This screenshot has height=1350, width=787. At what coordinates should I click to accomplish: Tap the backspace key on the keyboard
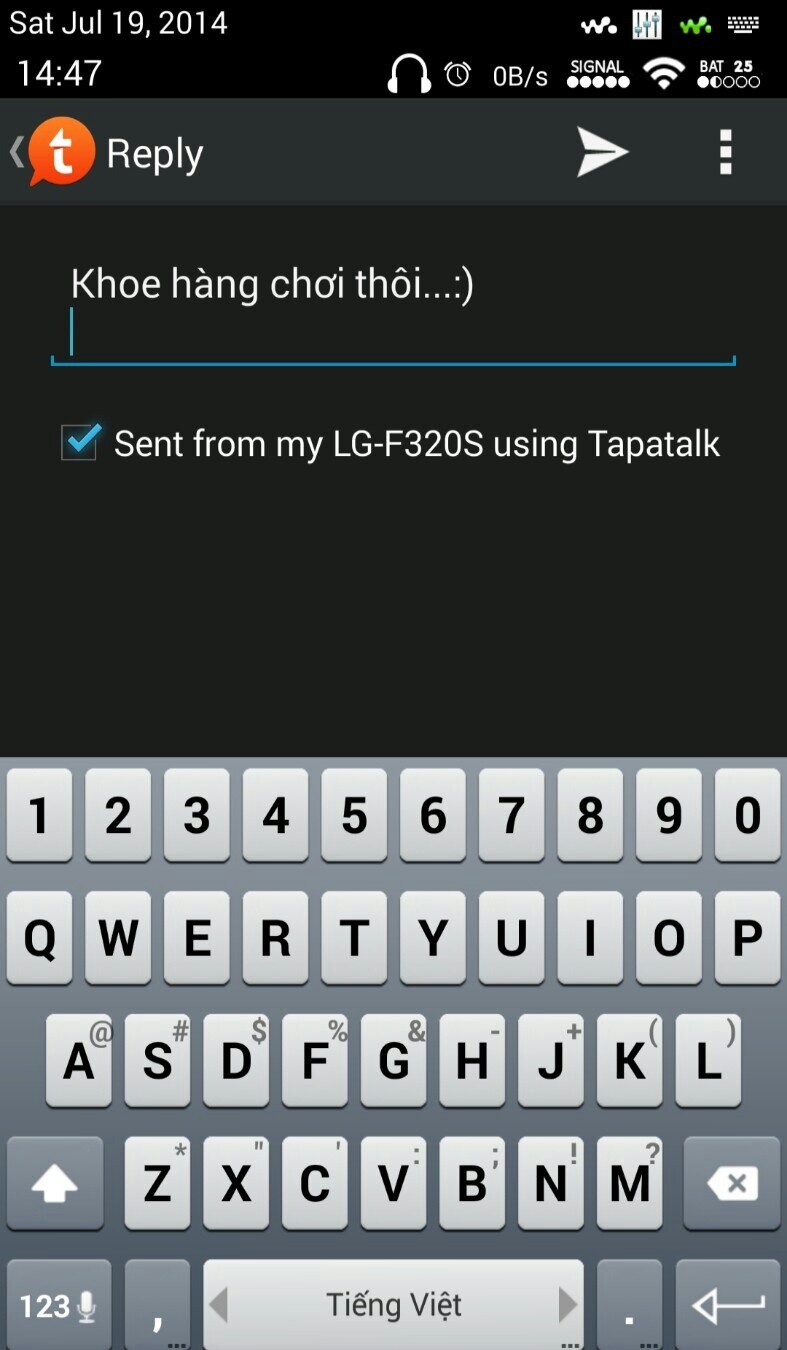[x=731, y=1184]
